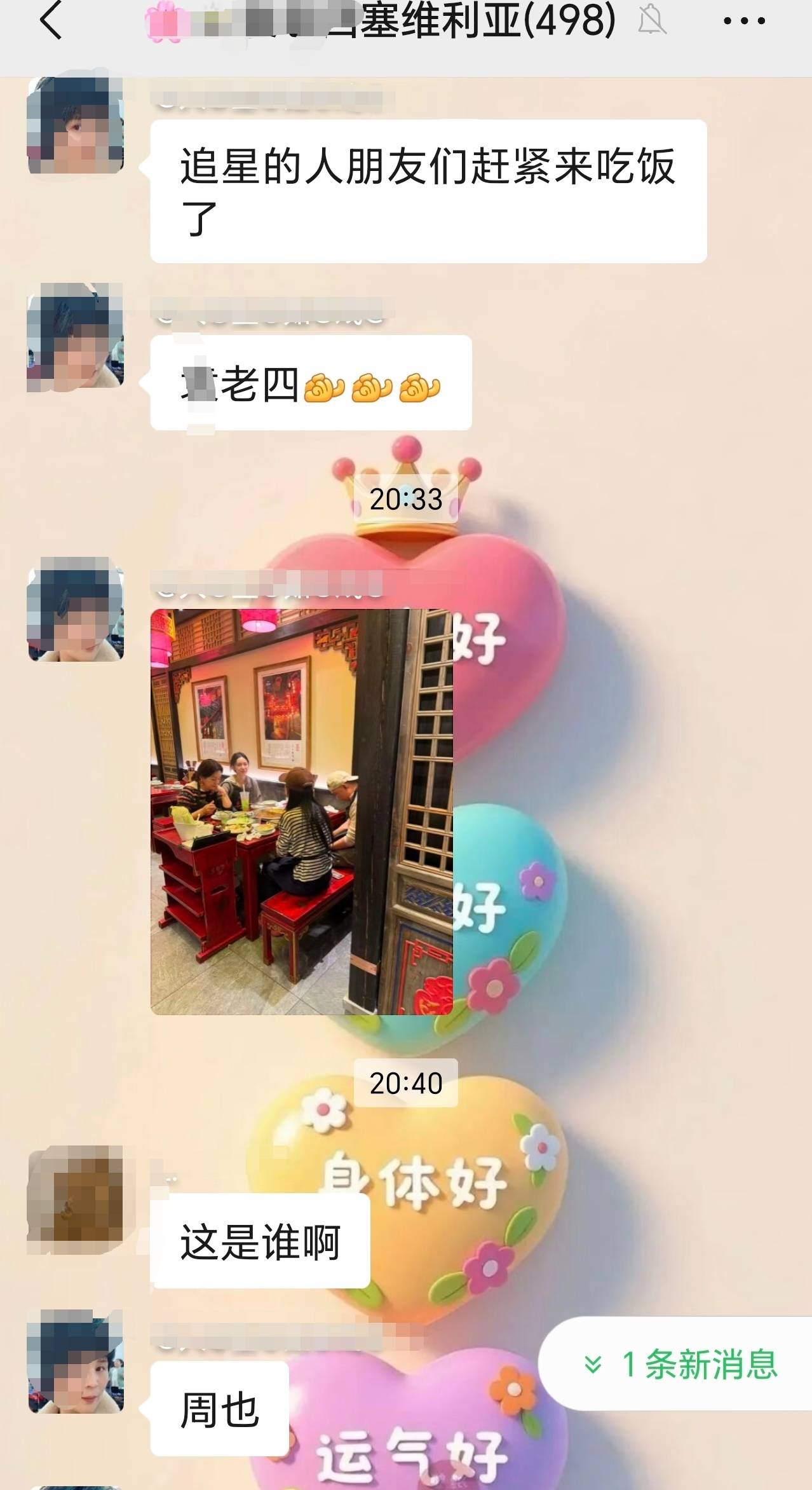Open avatar next to 追星的人朋友们赶紧来吃饭了
The width and height of the screenshot is (812, 1490).
click(x=76, y=125)
